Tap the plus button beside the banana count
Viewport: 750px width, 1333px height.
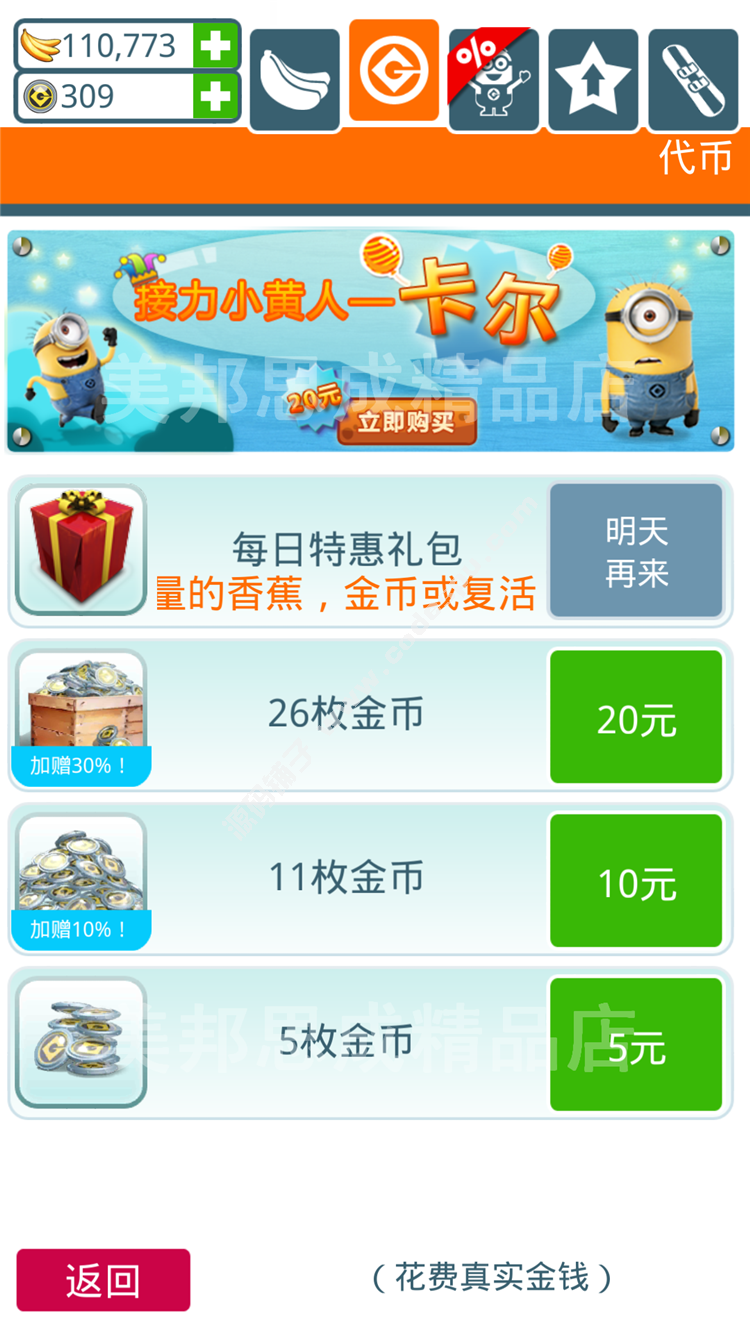[215, 46]
